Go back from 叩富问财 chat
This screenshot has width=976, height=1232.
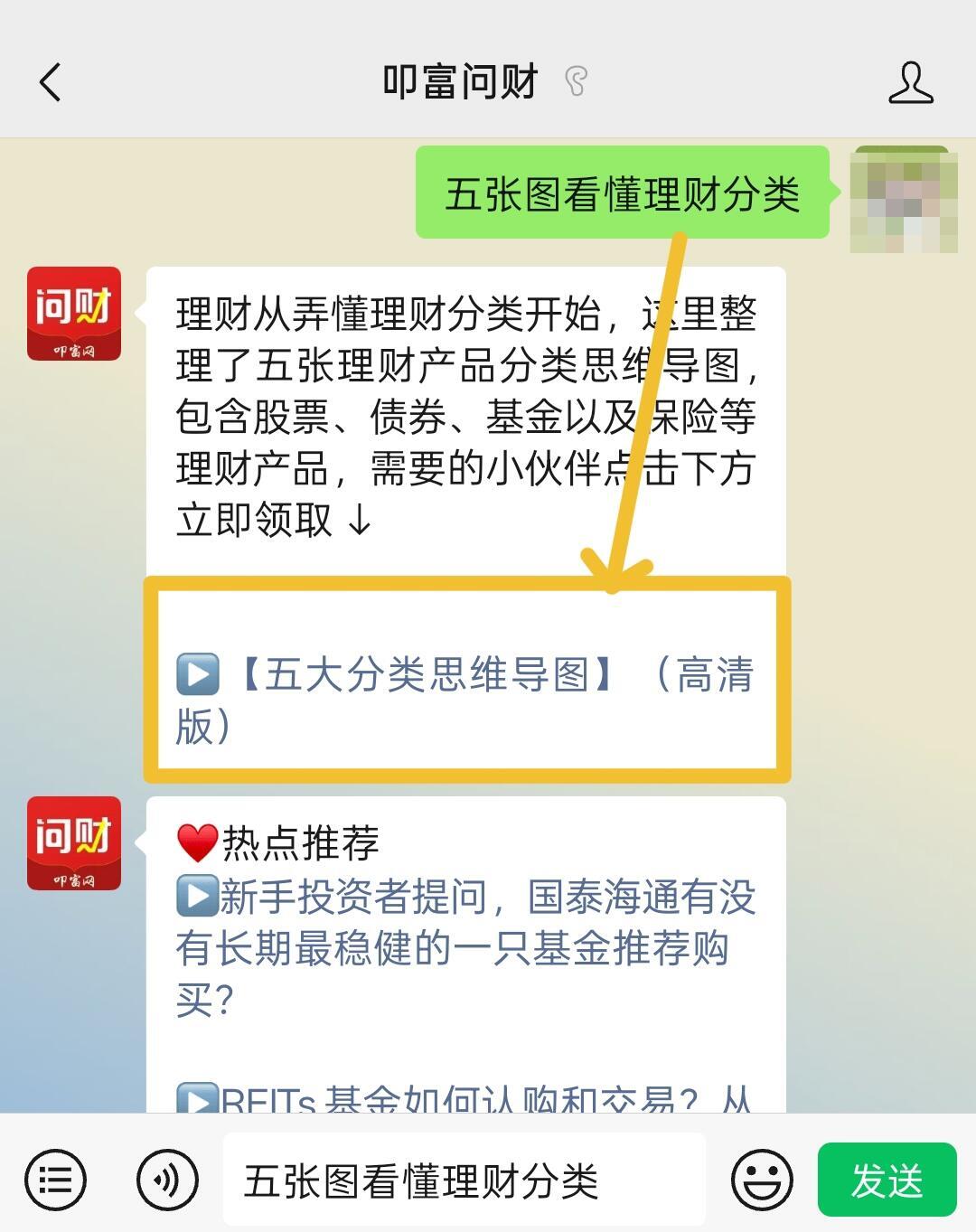coord(51,82)
